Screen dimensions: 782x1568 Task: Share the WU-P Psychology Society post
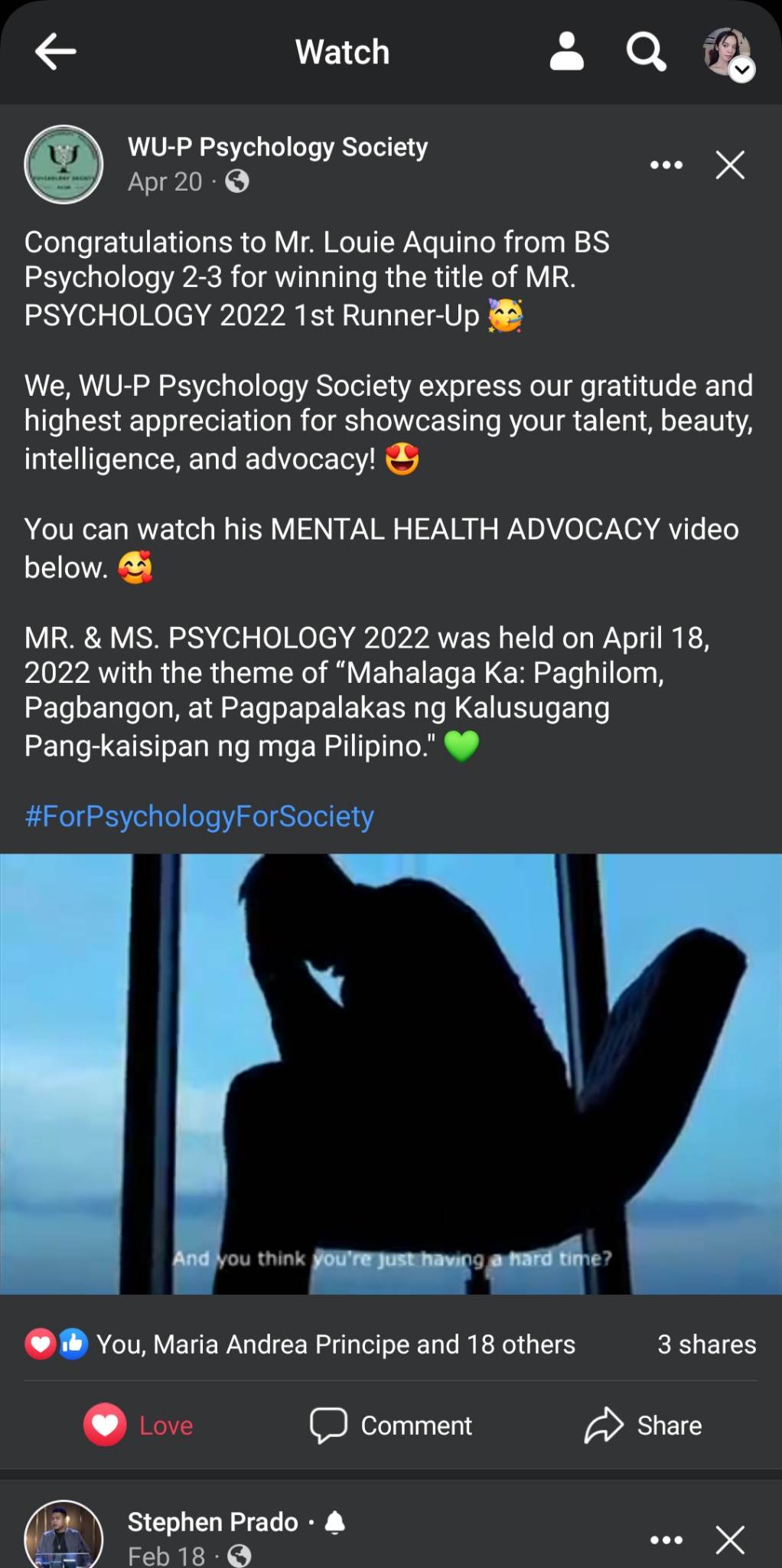coord(644,1426)
